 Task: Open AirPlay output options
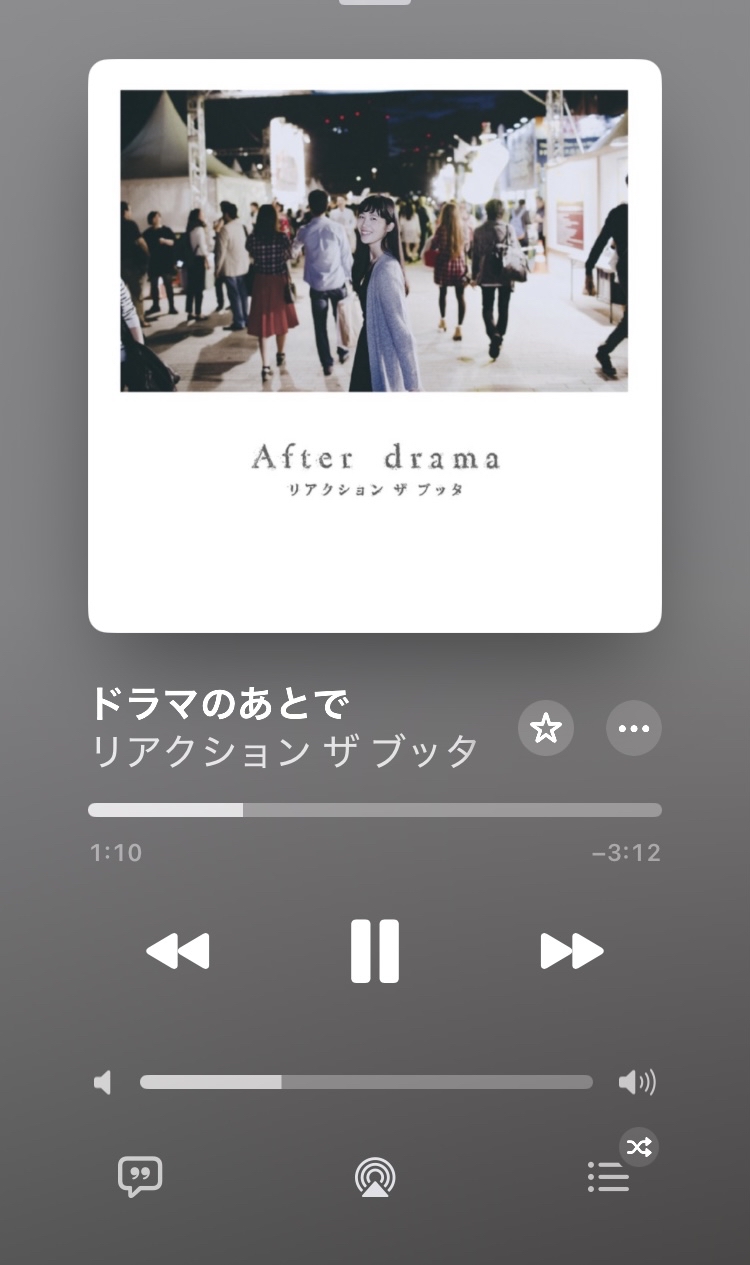(x=375, y=1177)
